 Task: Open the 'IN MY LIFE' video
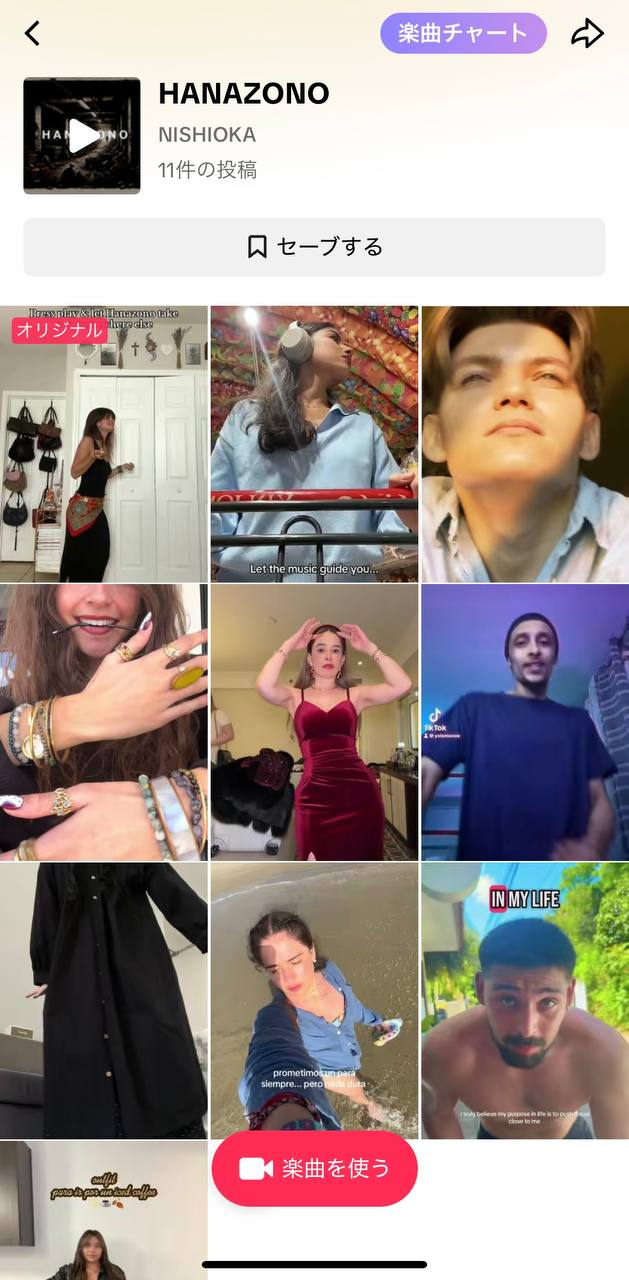pyautogui.click(x=524, y=1000)
